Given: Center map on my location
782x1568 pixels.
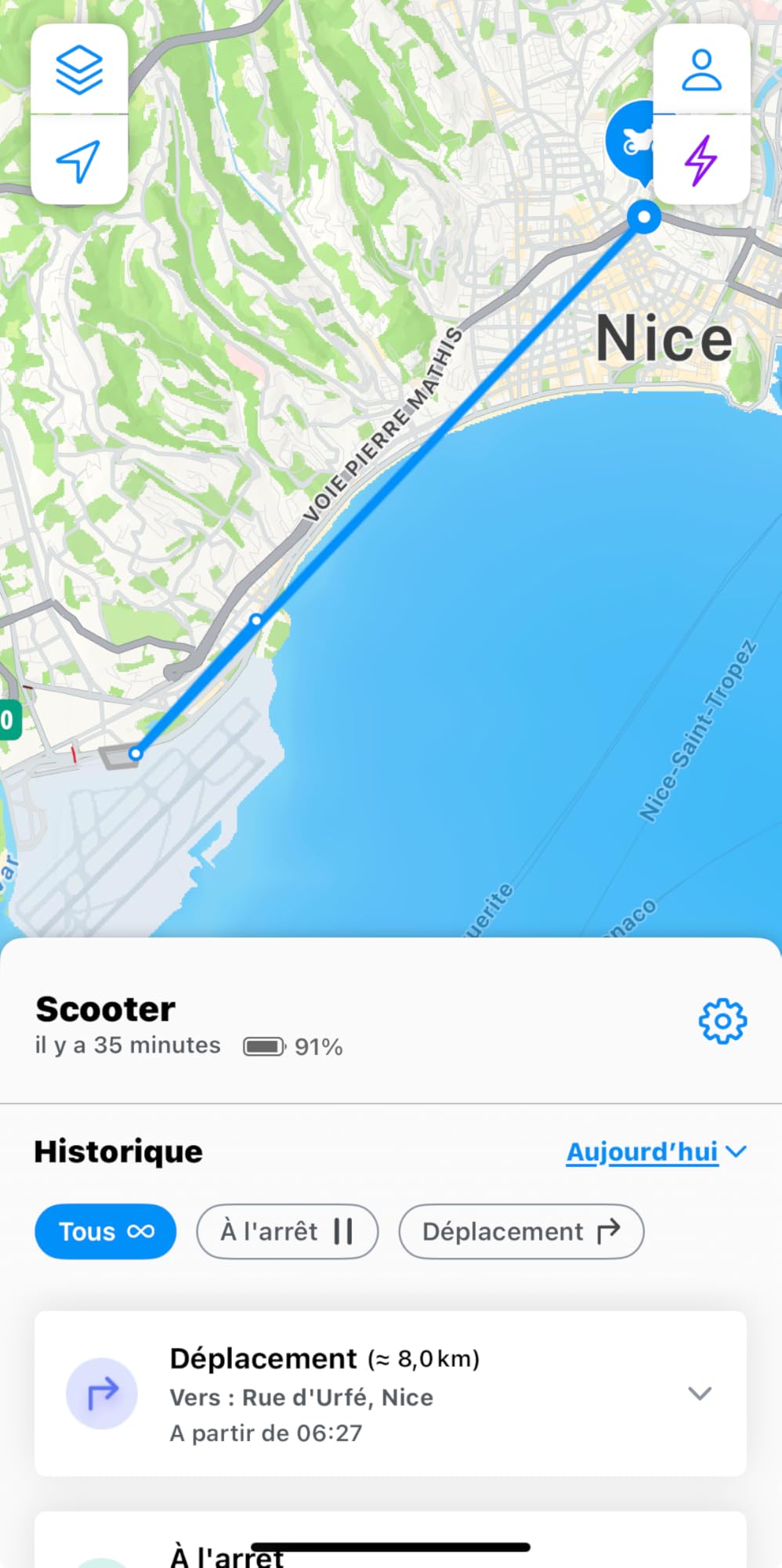Looking at the screenshot, I should 79,161.
